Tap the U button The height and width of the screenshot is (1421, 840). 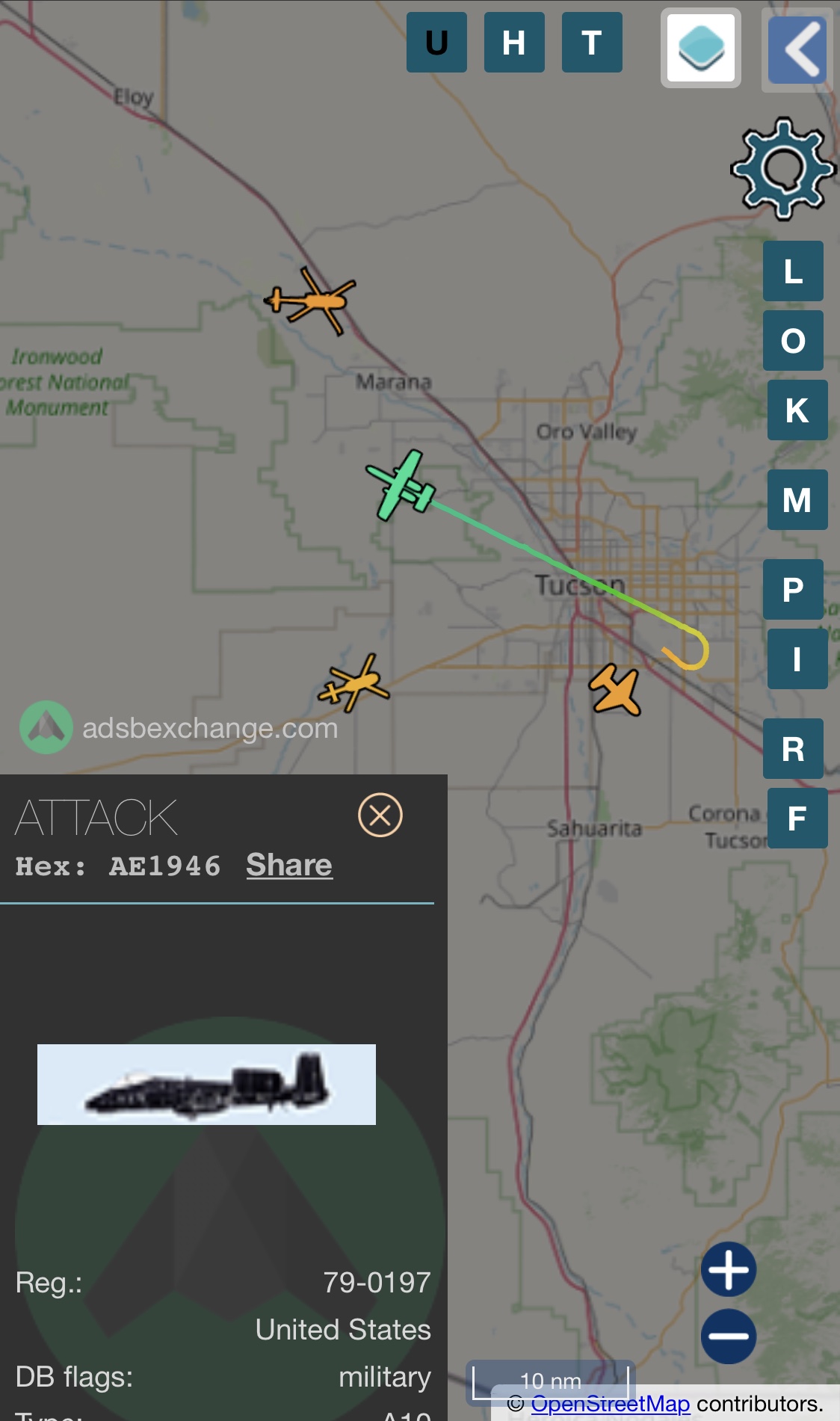coord(436,43)
